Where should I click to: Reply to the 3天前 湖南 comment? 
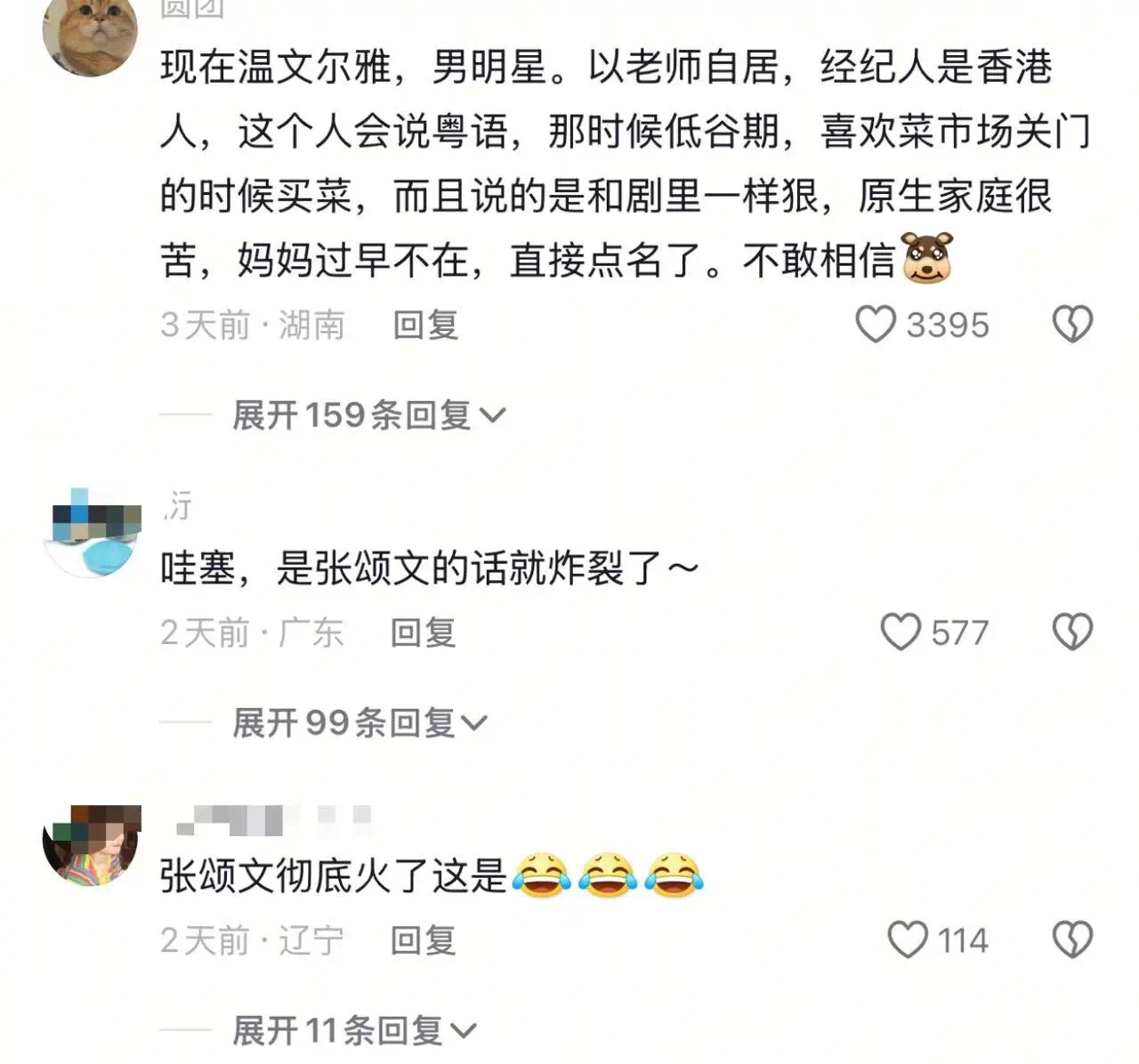tap(425, 326)
